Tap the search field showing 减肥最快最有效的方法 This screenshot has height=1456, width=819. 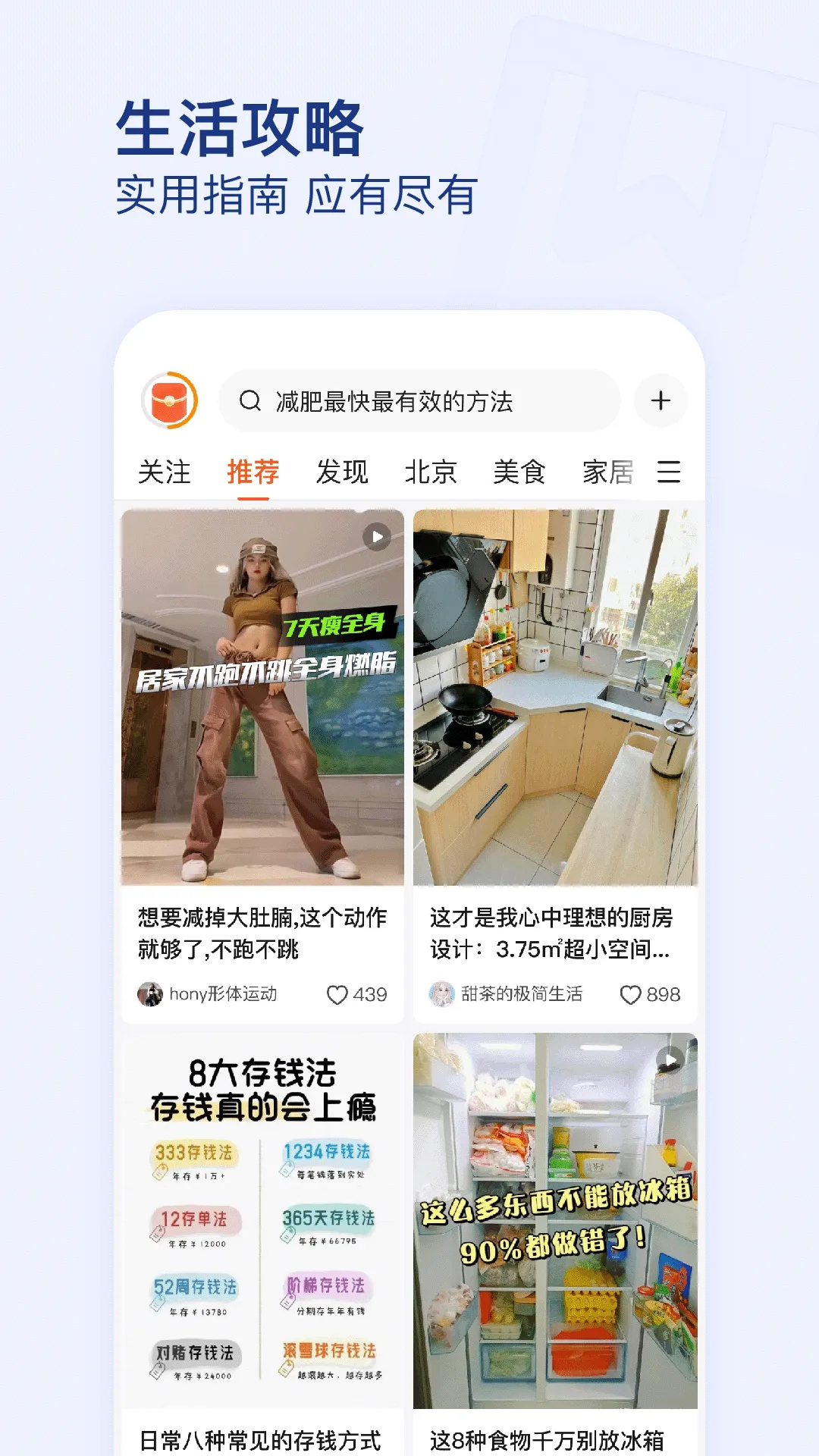point(421,401)
